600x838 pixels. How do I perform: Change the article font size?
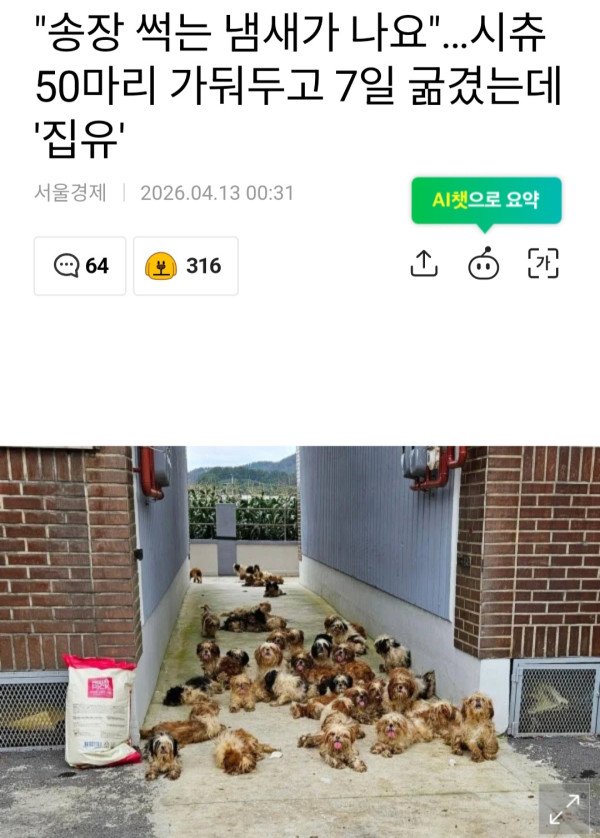point(543,264)
